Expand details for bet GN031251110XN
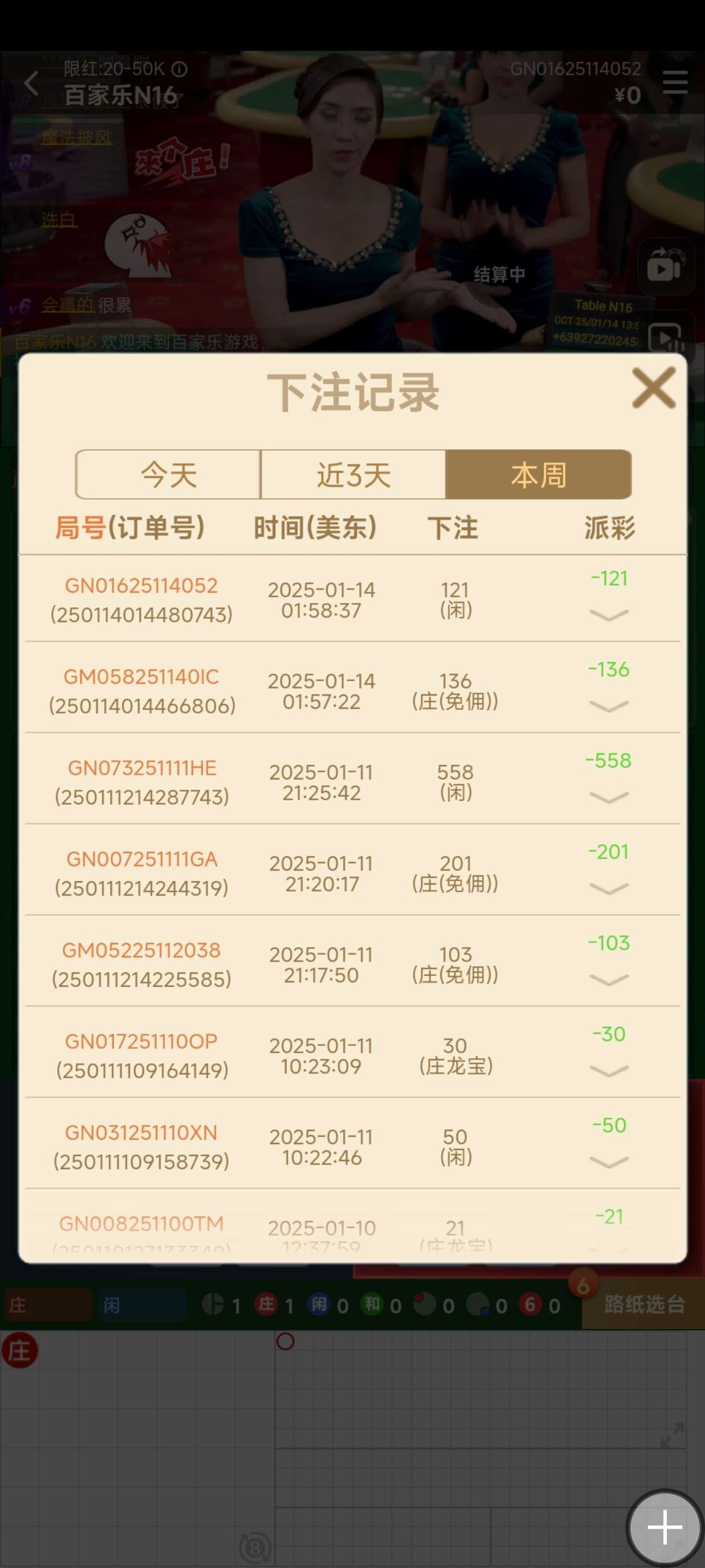This screenshot has width=705, height=1568. pos(609,1162)
